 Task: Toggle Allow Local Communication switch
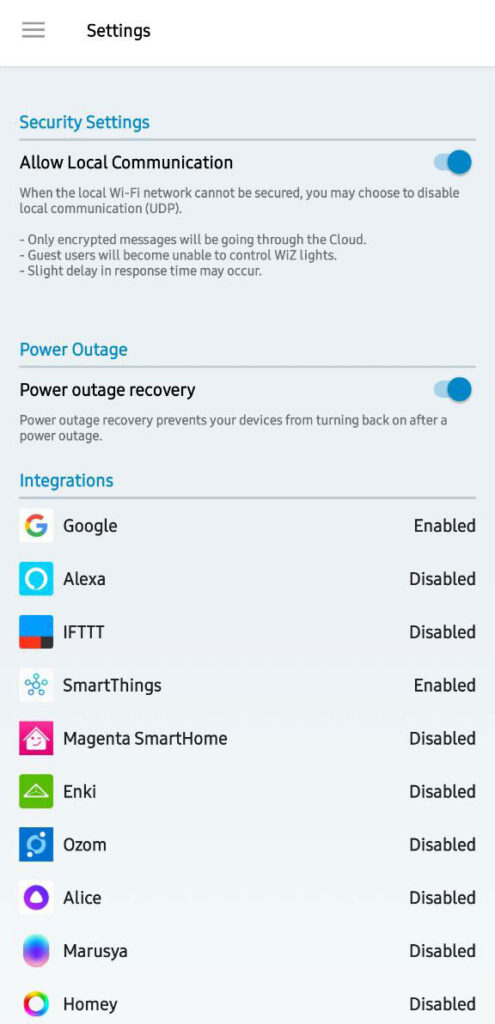453,162
